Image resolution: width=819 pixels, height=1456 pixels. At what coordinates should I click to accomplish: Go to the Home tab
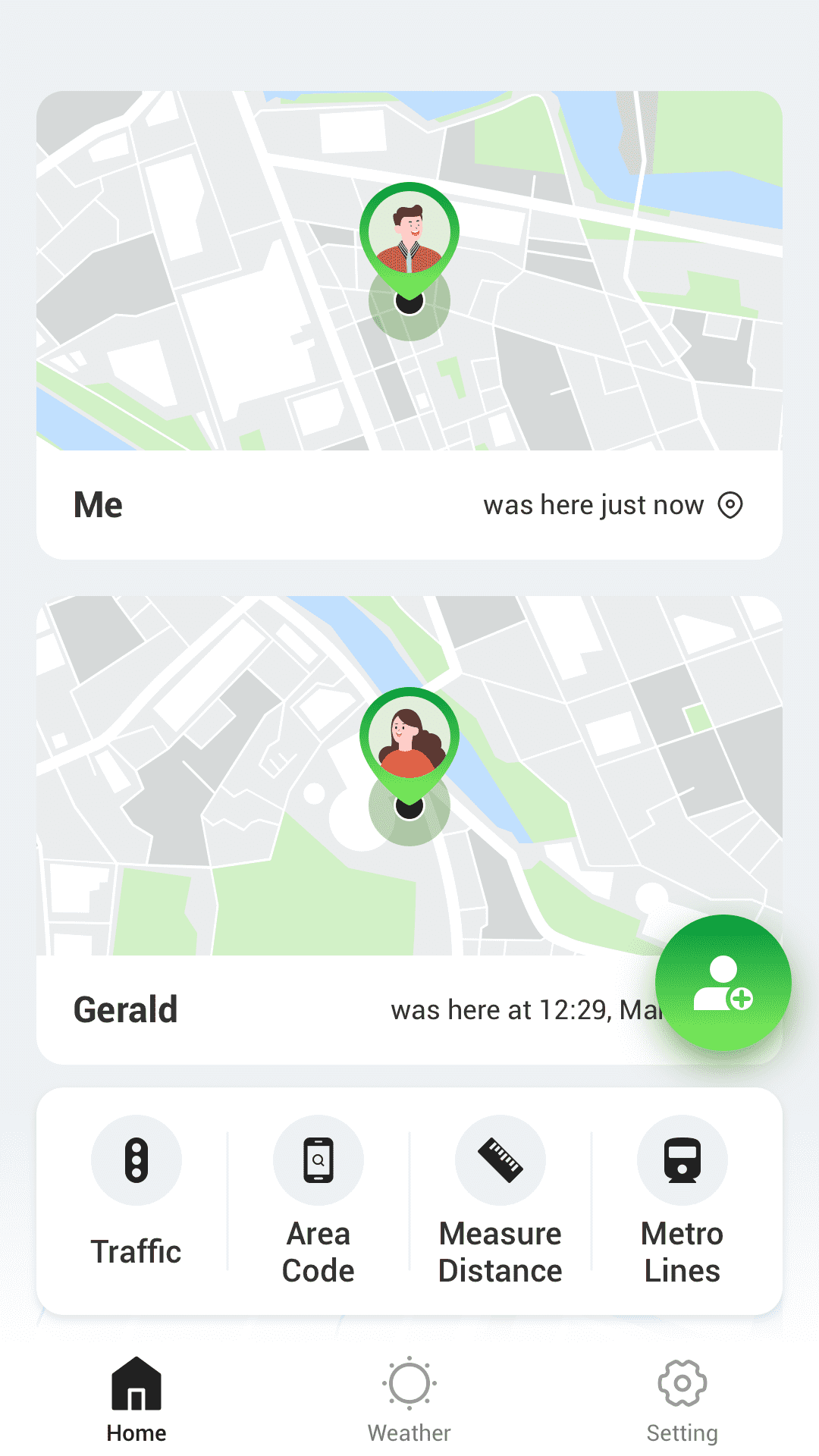click(x=136, y=1399)
